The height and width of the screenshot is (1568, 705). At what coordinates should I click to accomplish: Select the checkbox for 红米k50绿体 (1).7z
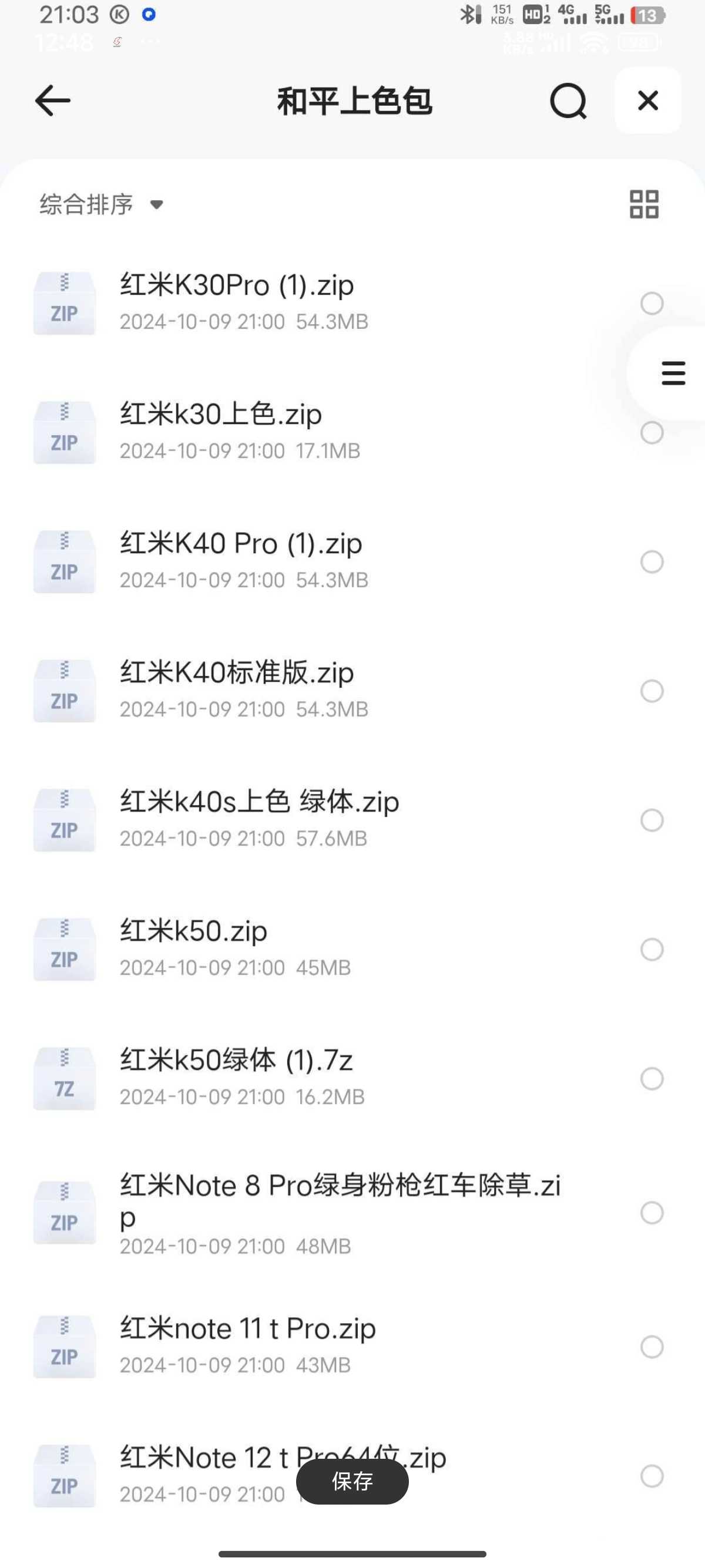[x=652, y=1079]
